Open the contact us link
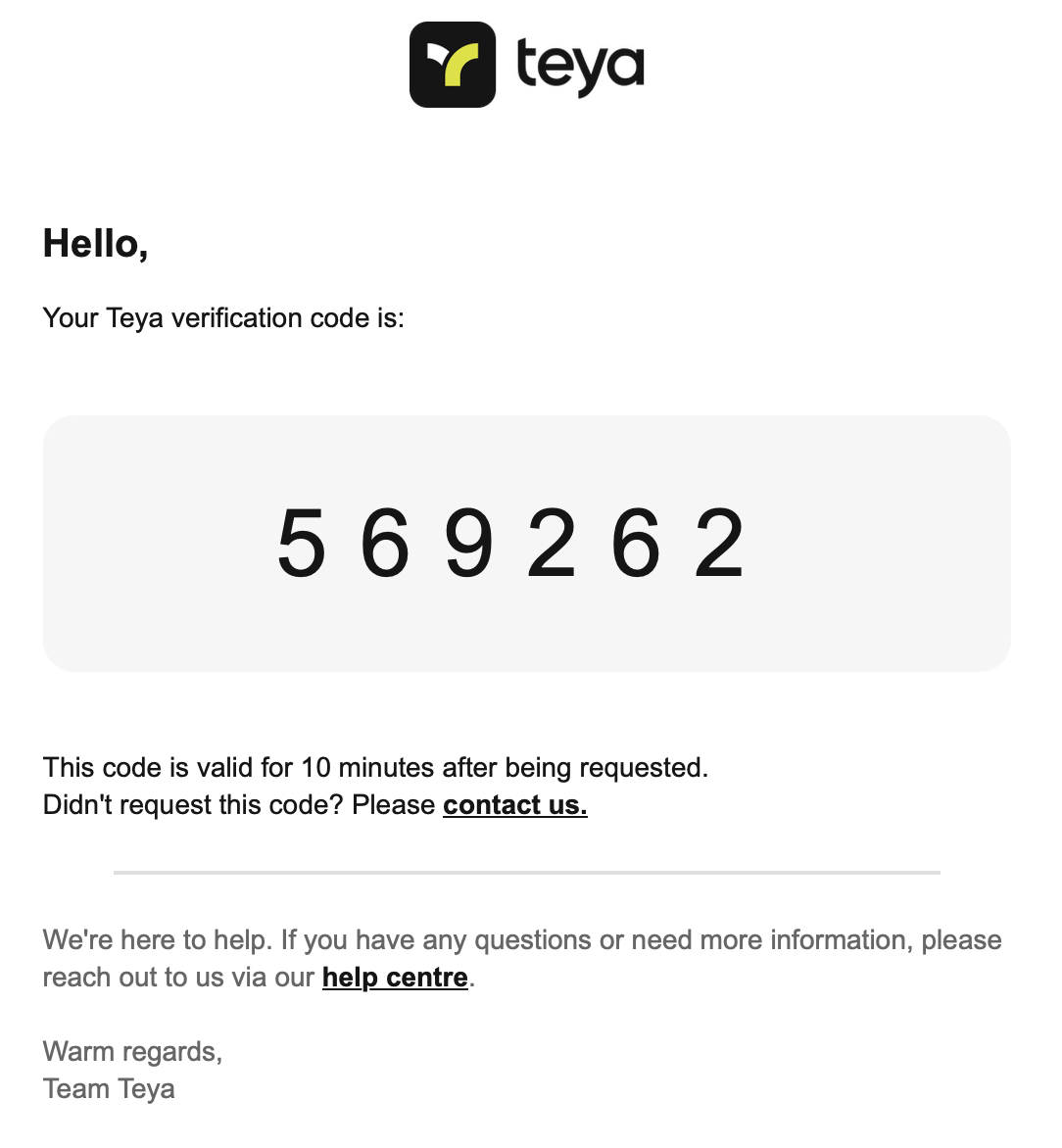The height and width of the screenshot is (1148, 1062). [x=514, y=805]
